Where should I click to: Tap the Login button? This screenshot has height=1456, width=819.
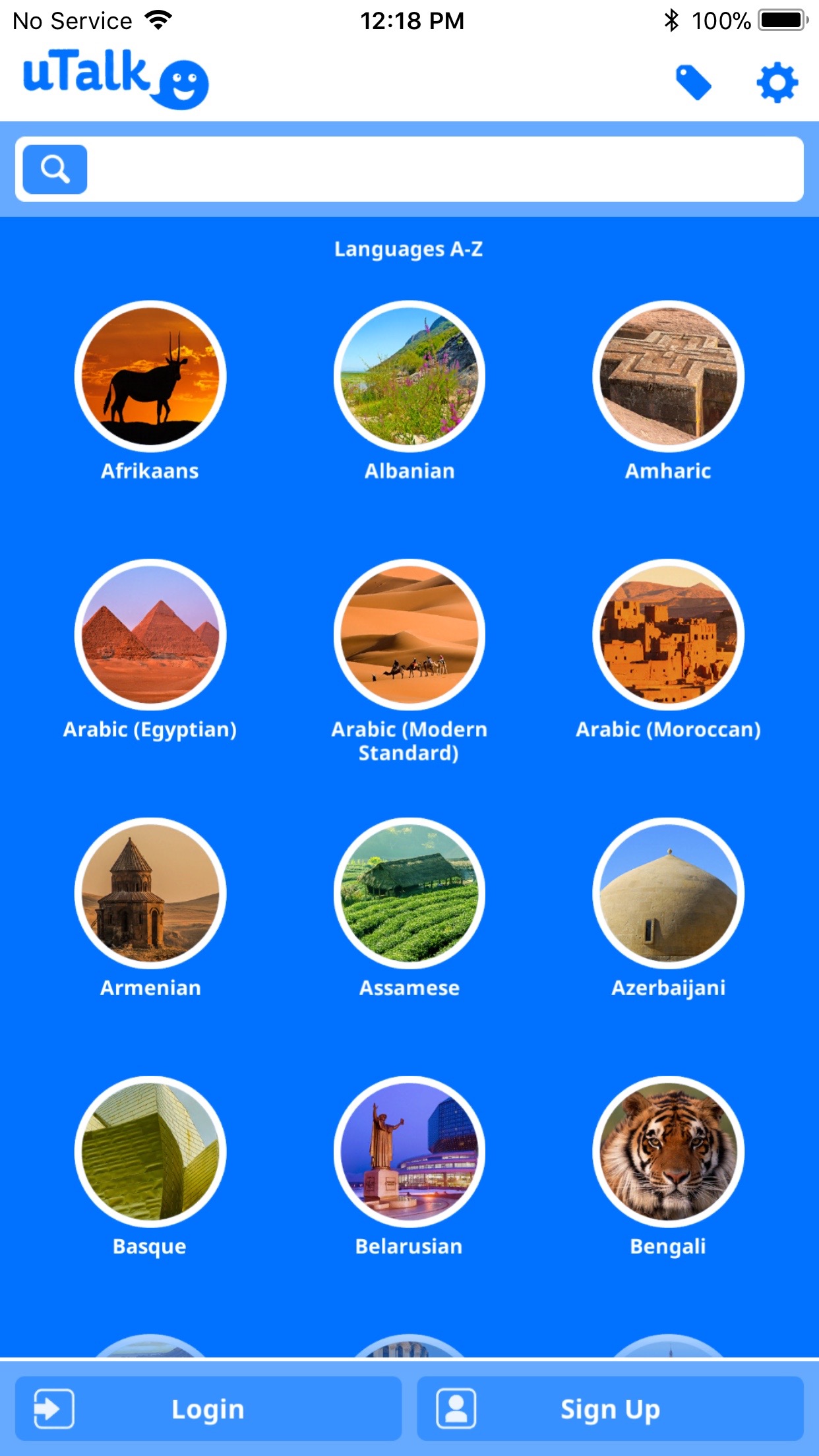(208, 1409)
